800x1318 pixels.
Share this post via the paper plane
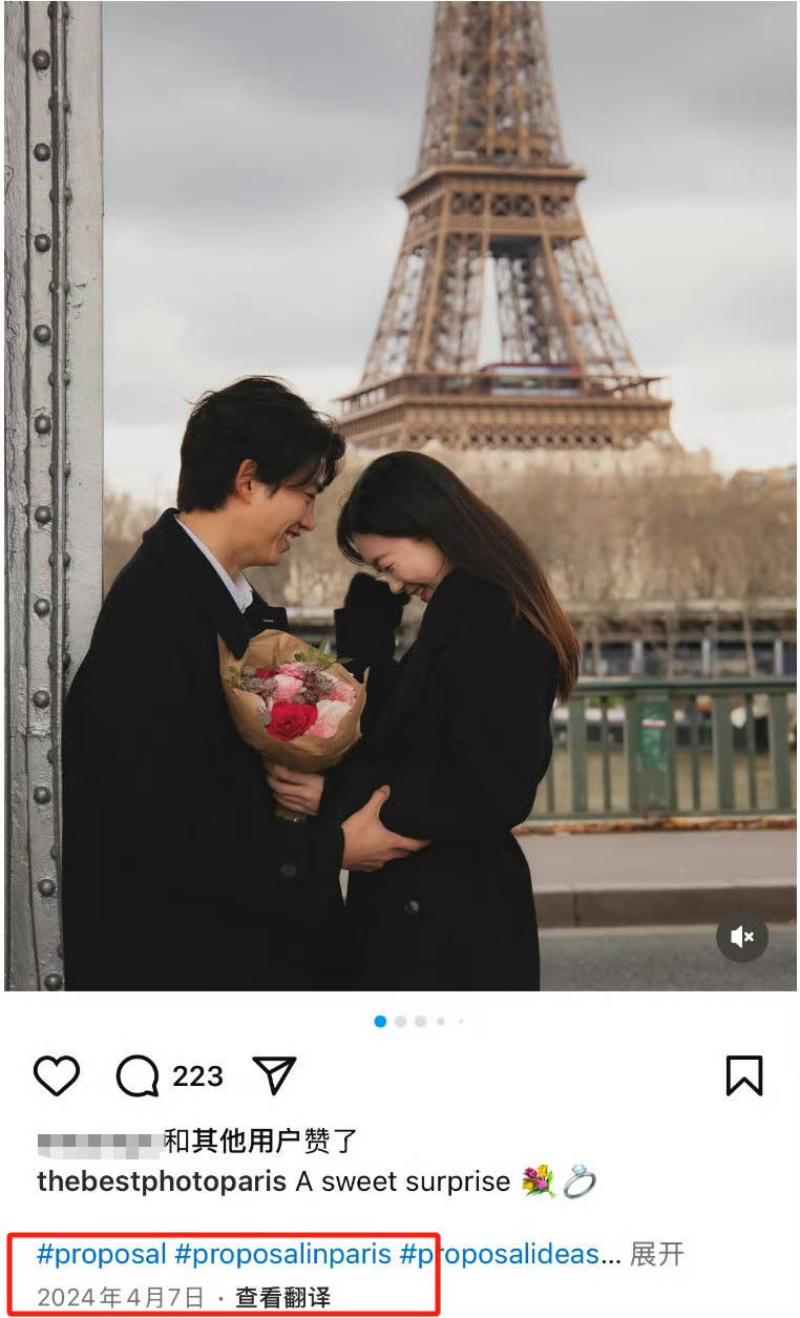[274, 1076]
